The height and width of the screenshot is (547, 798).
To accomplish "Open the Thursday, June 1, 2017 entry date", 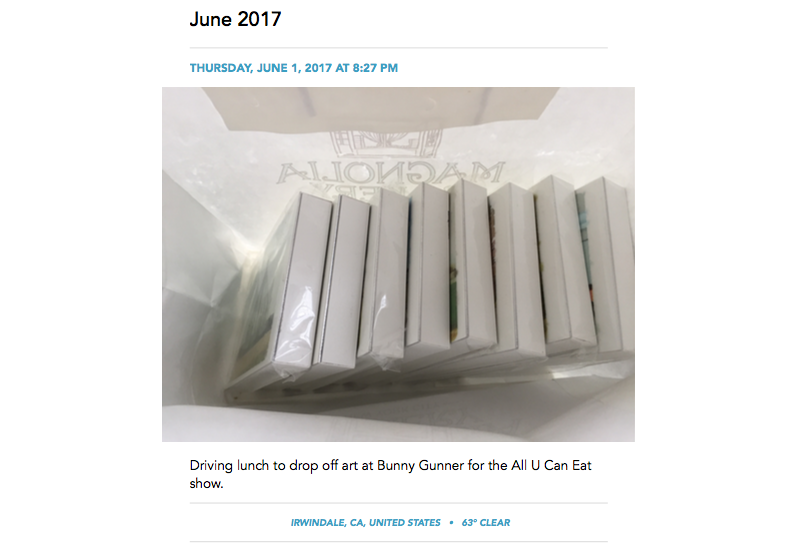I will pyautogui.click(x=294, y=68).
